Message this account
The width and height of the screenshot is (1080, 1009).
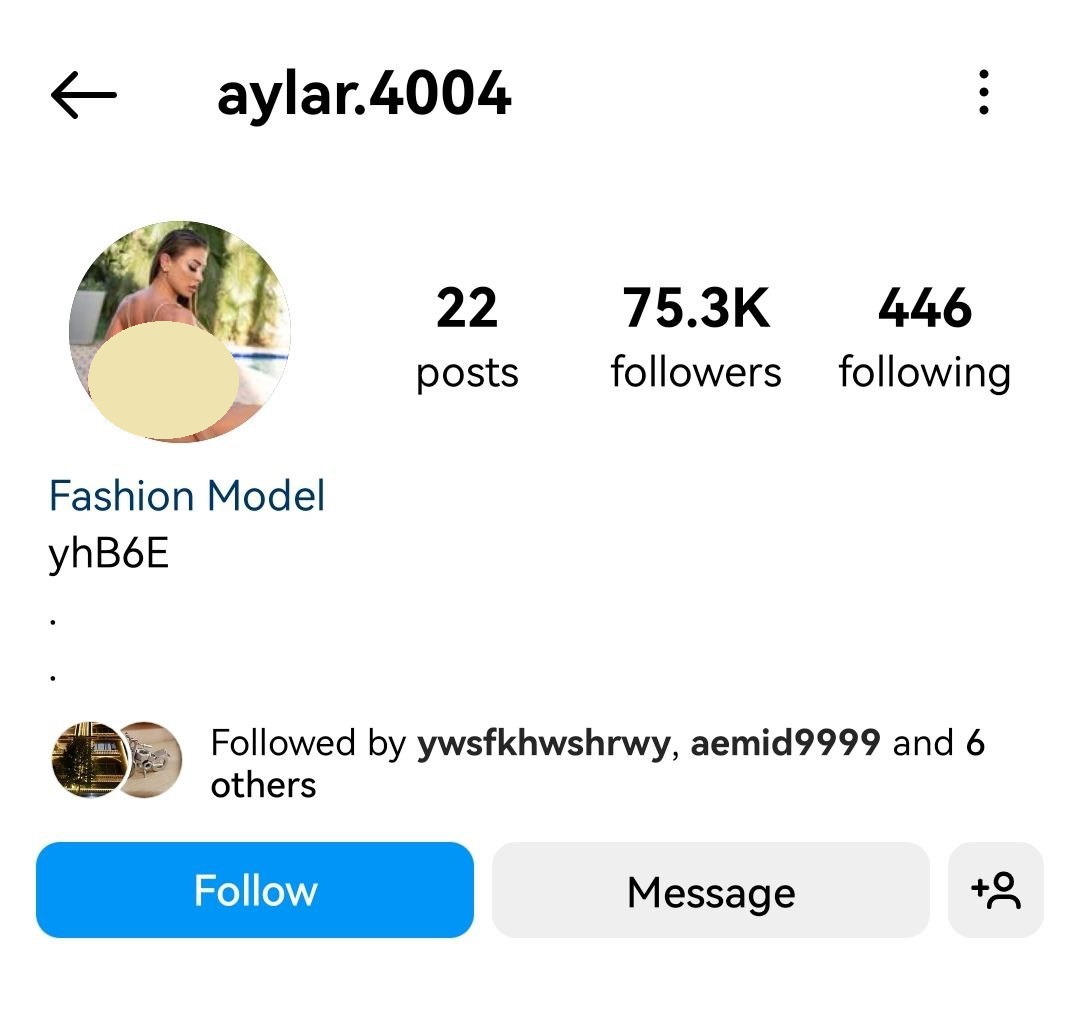(710, 890)
